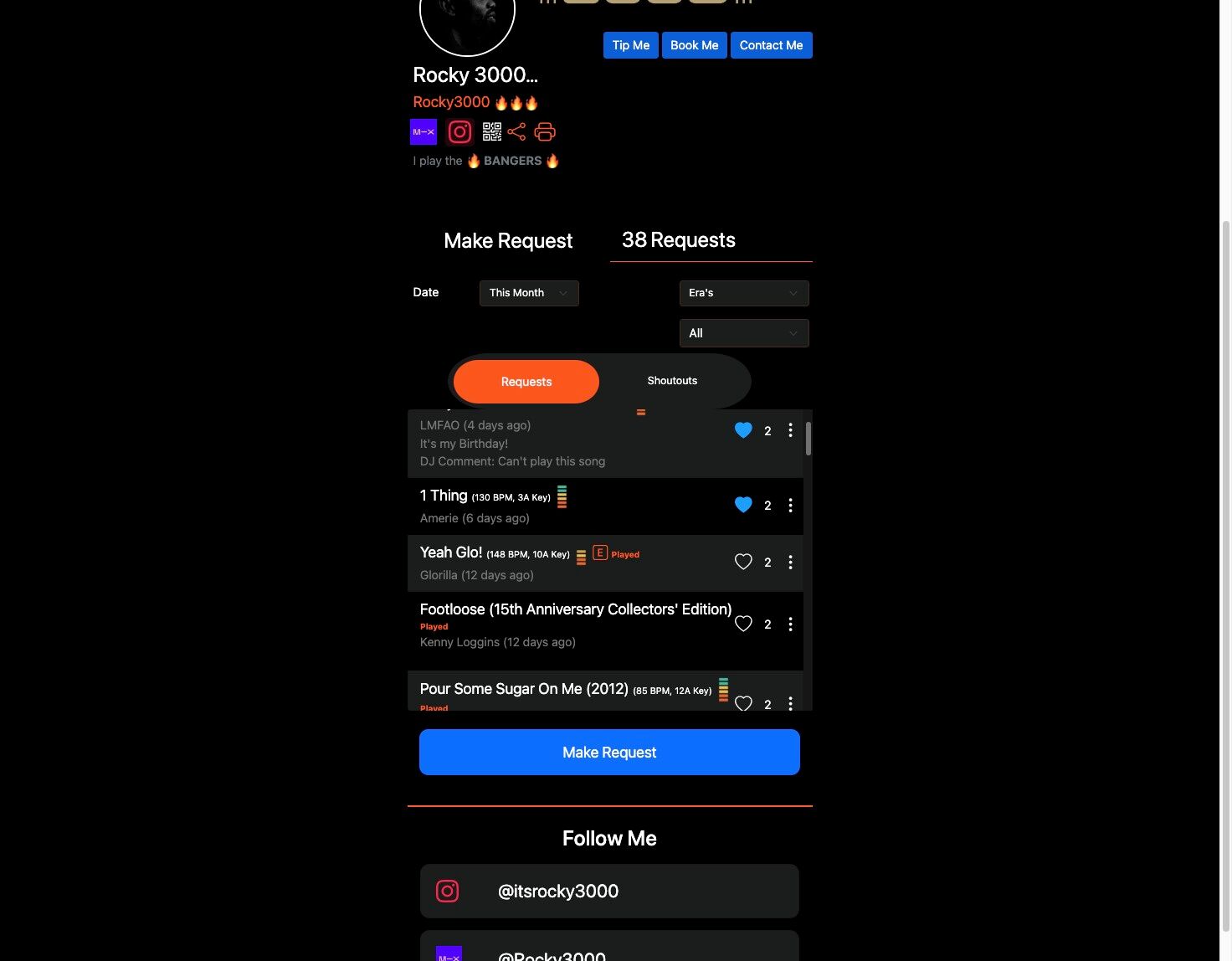Open the Instagram icon under profile name
The height and width of the screenshot is (961, 1232).
pos(459,132)
